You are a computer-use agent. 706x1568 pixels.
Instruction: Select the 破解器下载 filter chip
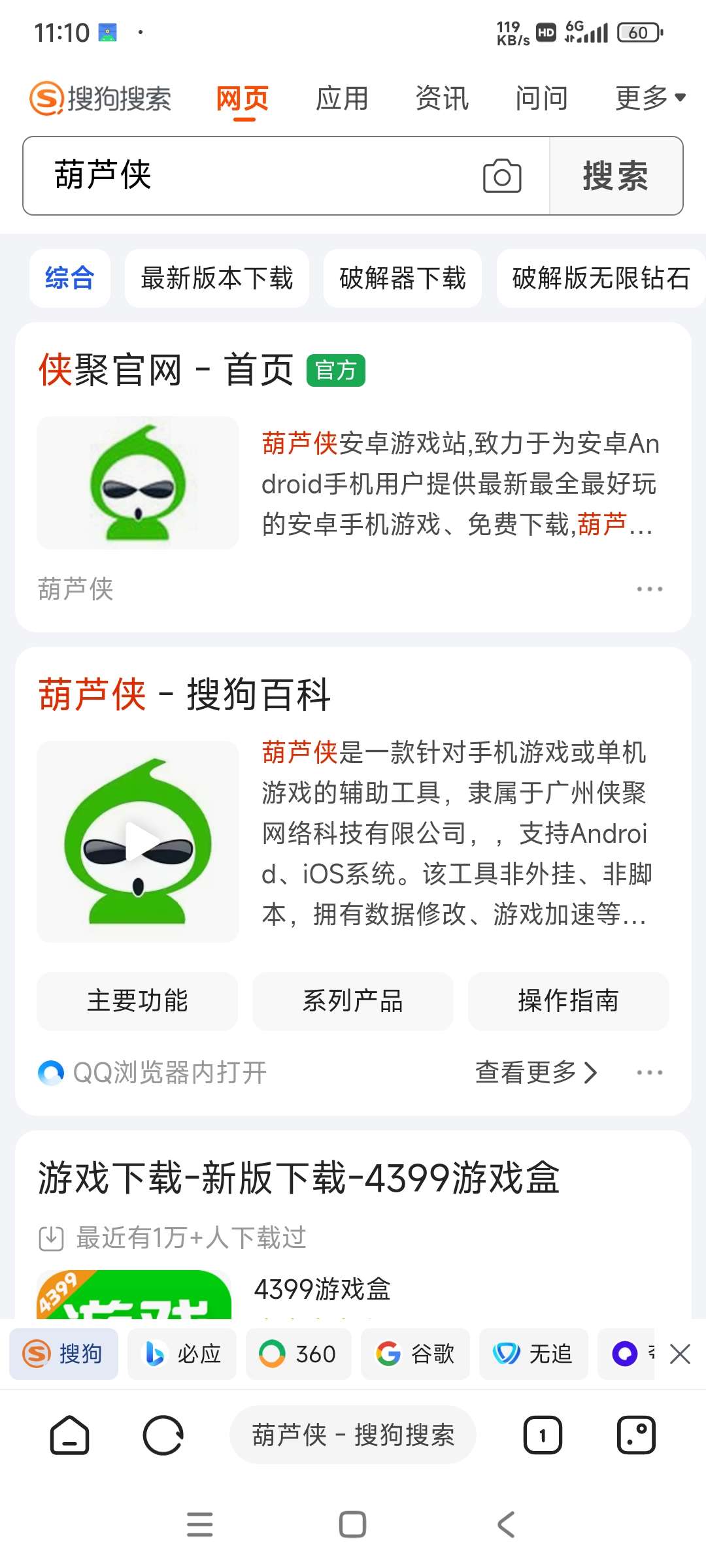click(402, 278)
